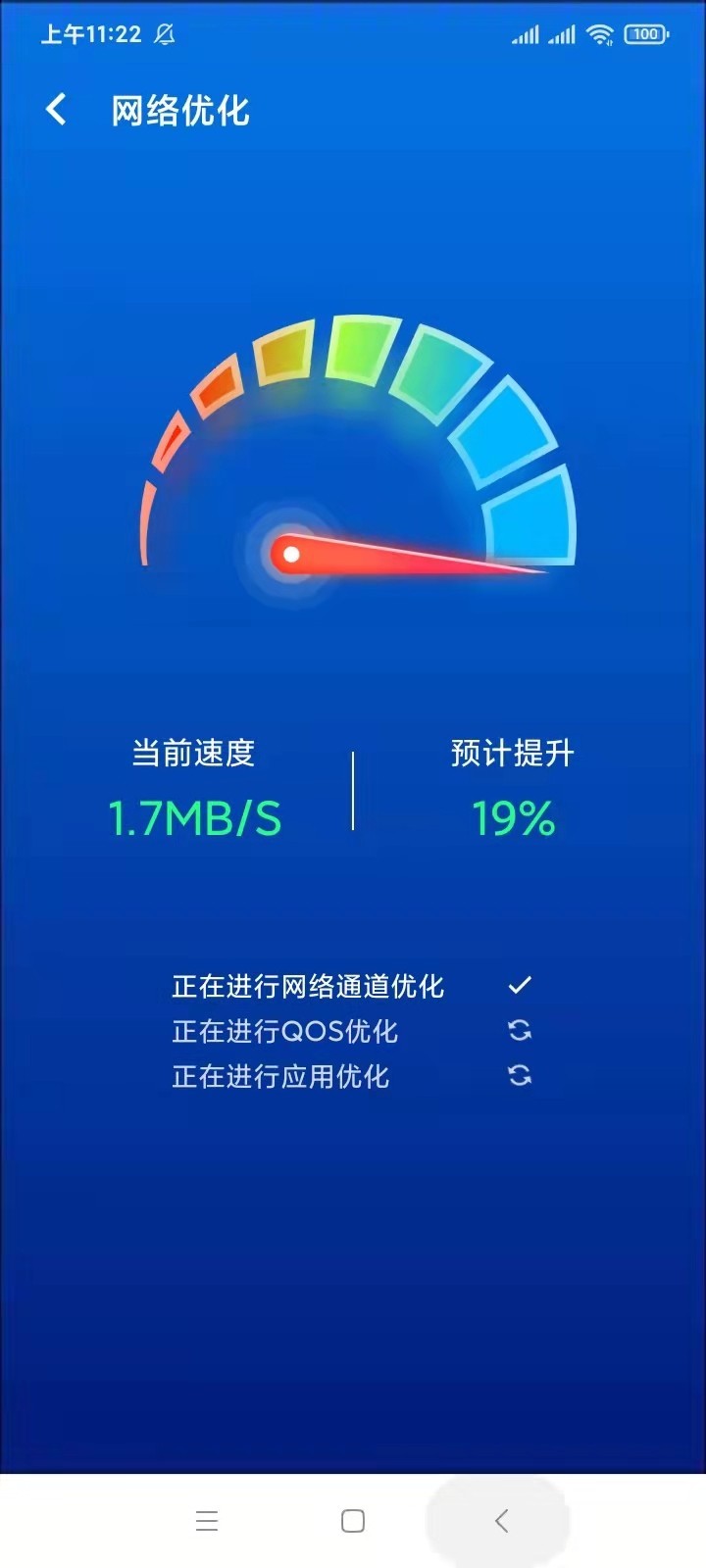Go to the home screen

[353, 1520]
